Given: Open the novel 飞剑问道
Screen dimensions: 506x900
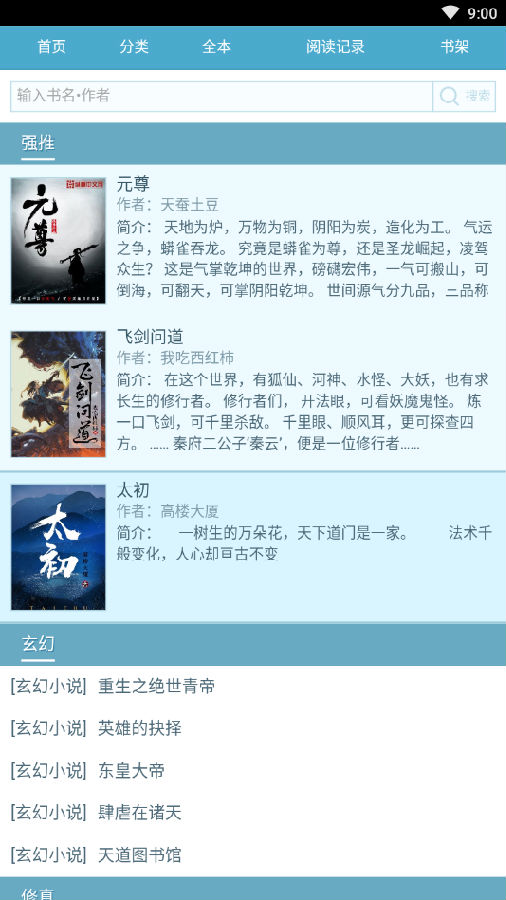Looking at the screenshot, I should point(253,394).
